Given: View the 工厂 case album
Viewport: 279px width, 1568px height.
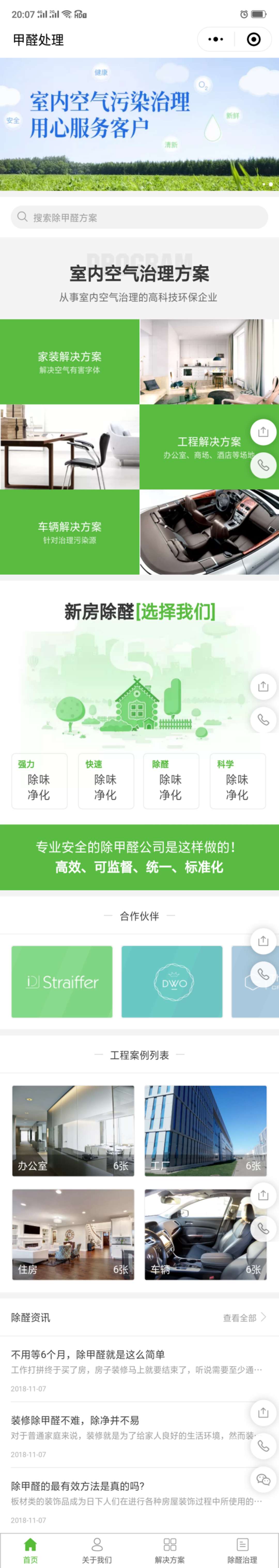Looking at the screenshot, I should click(x=205, y=1130).
